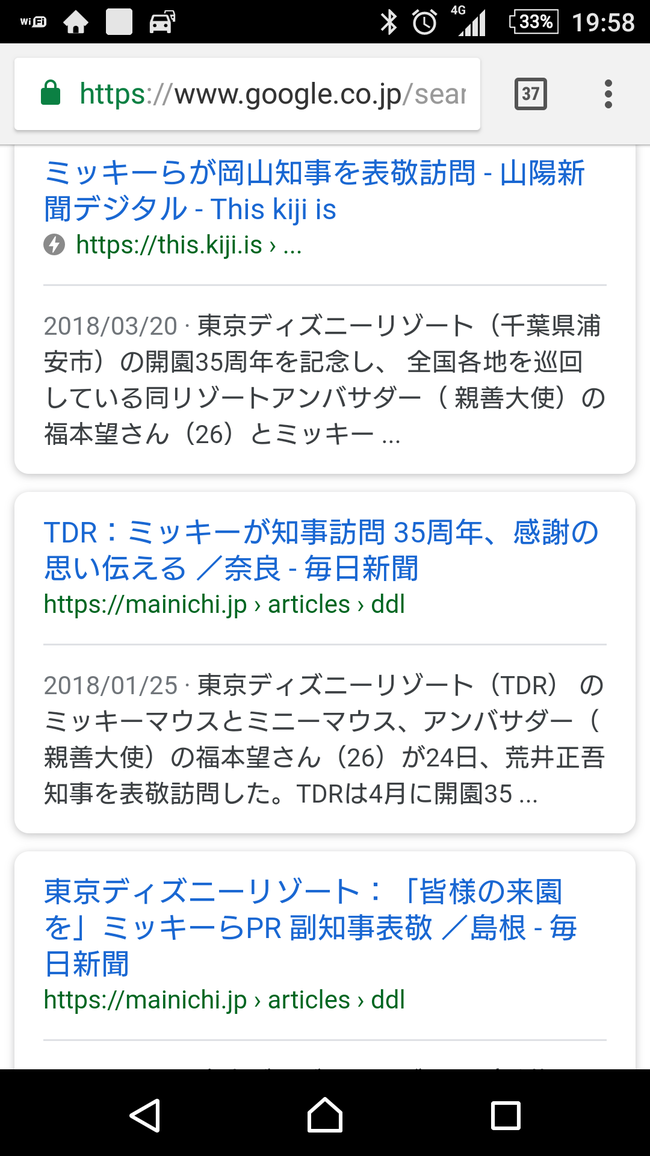Go to the home screen
Screen dimensions: 650x1156
pyautogui.click(x=325, y=1115)
